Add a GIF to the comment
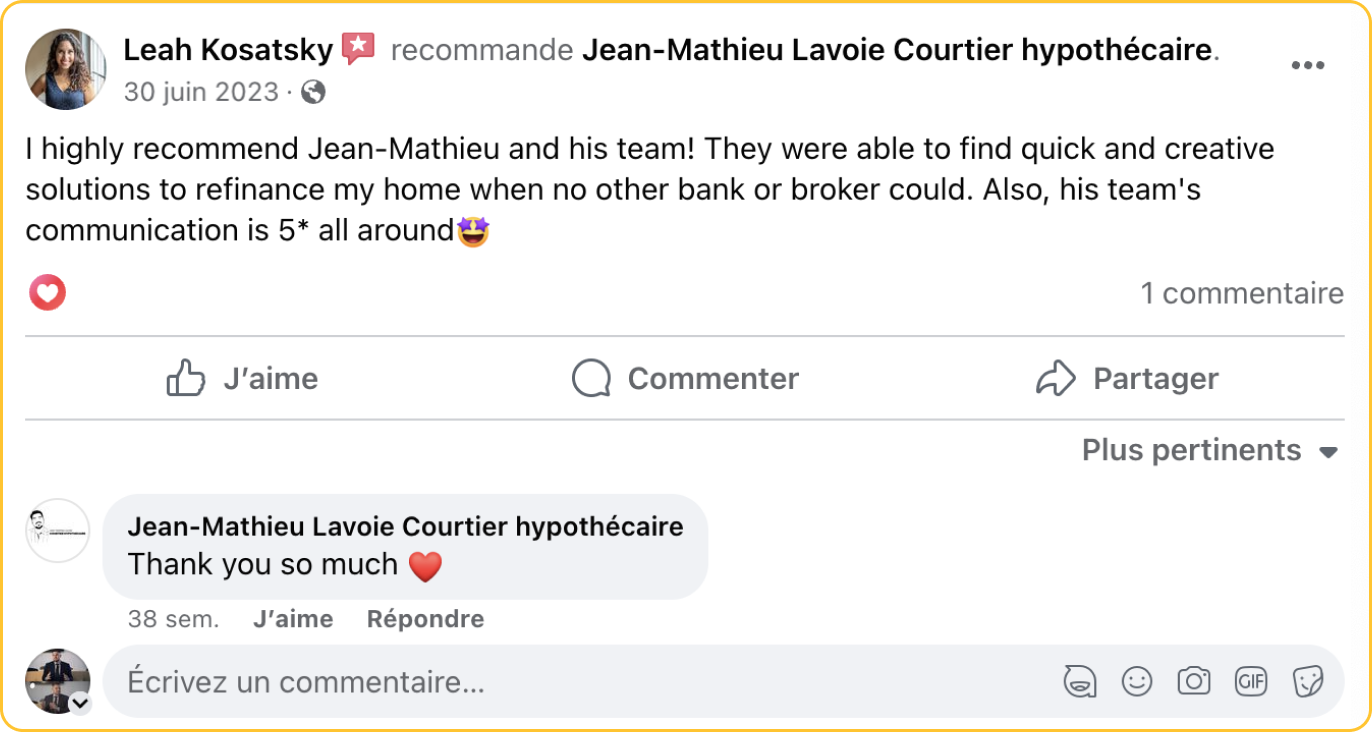The height and width of the screenshot is (732, 1372). (x=1251, y=682)
